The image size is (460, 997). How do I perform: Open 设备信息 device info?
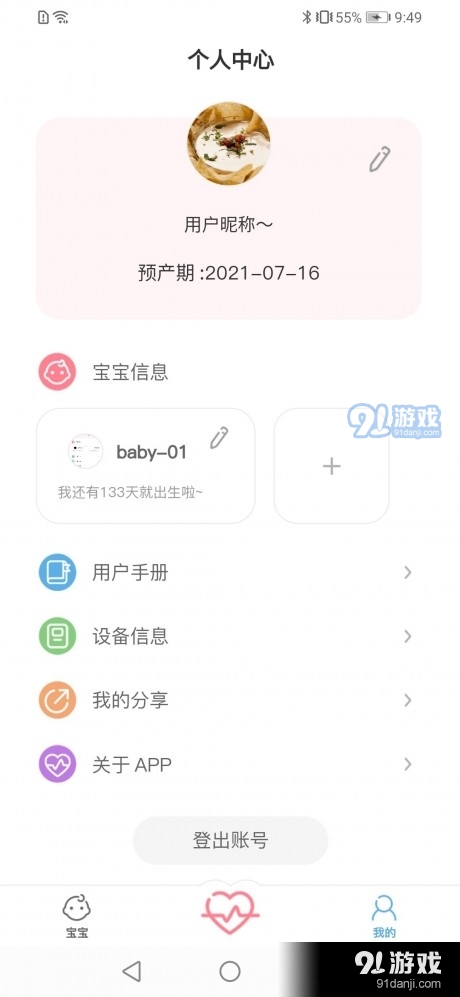(228, 636)
